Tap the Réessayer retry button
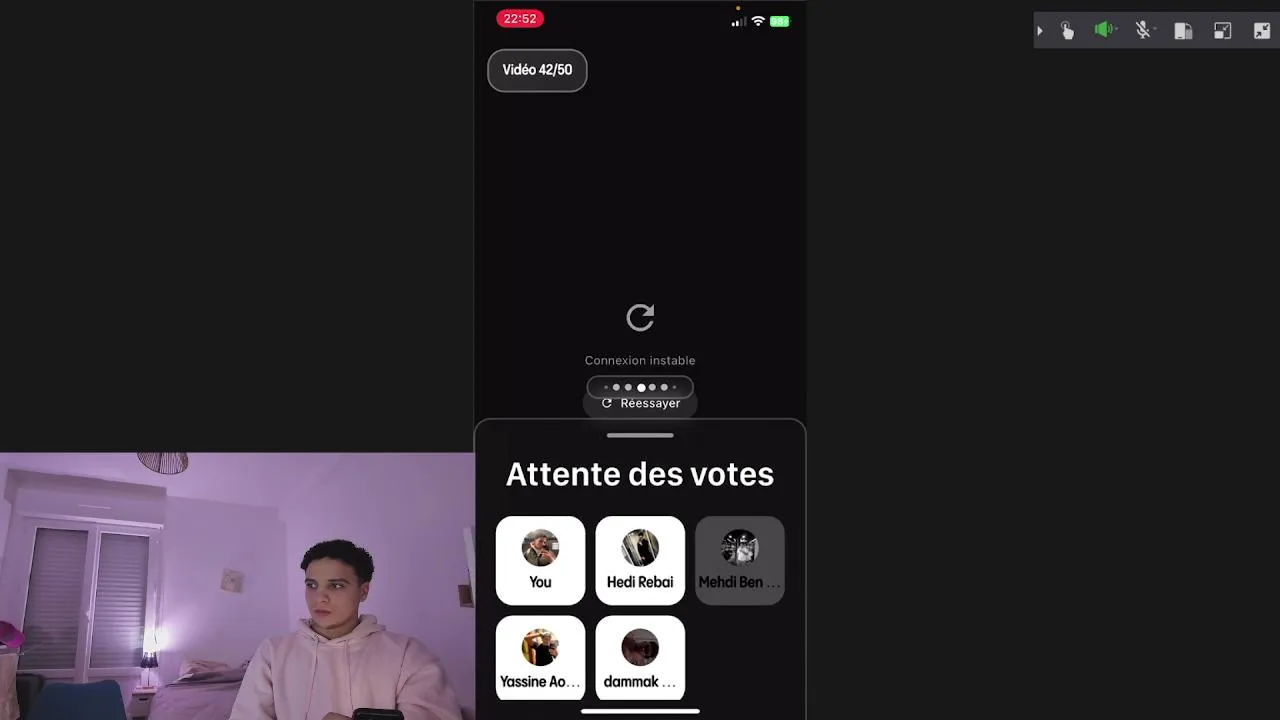Image resolution: width=1280 pixels, height=720 pixels. pos(640,403)
